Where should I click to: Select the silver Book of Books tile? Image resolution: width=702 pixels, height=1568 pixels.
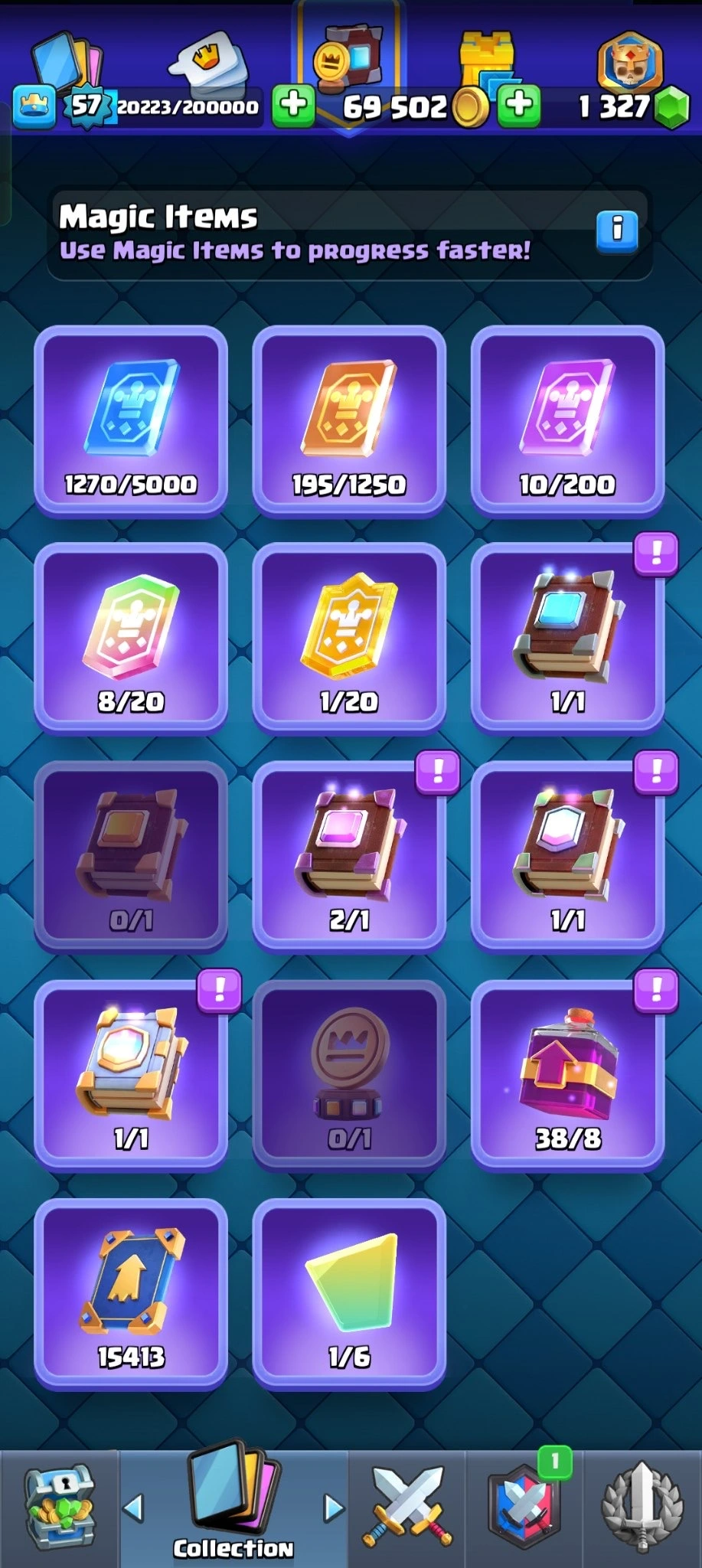[x=131, y=1074]
